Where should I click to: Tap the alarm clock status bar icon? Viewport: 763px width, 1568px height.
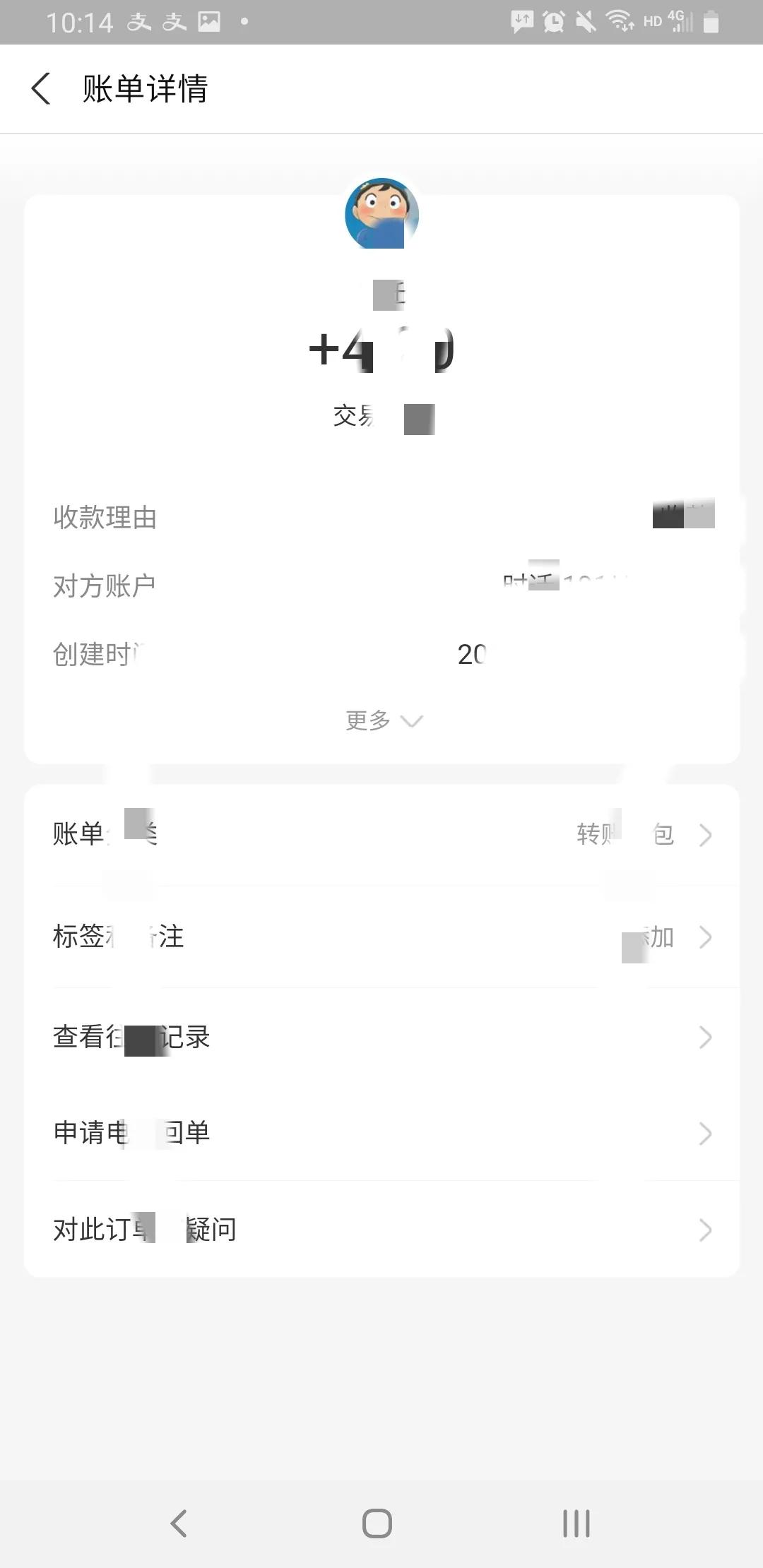[x=554, y=20]
